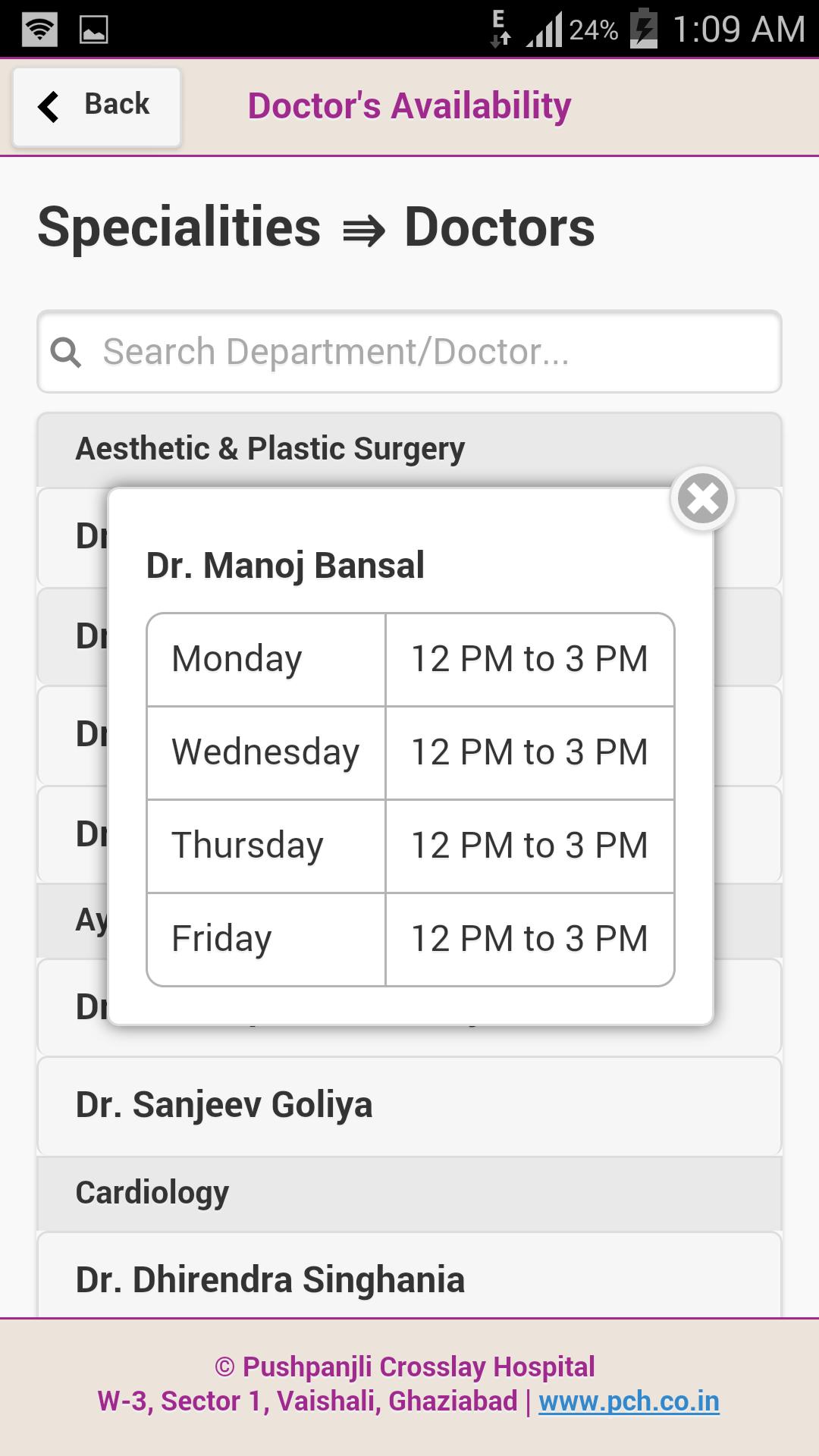
Task: Tap the search magnifier icon
Action: click(x=67, y=352)
